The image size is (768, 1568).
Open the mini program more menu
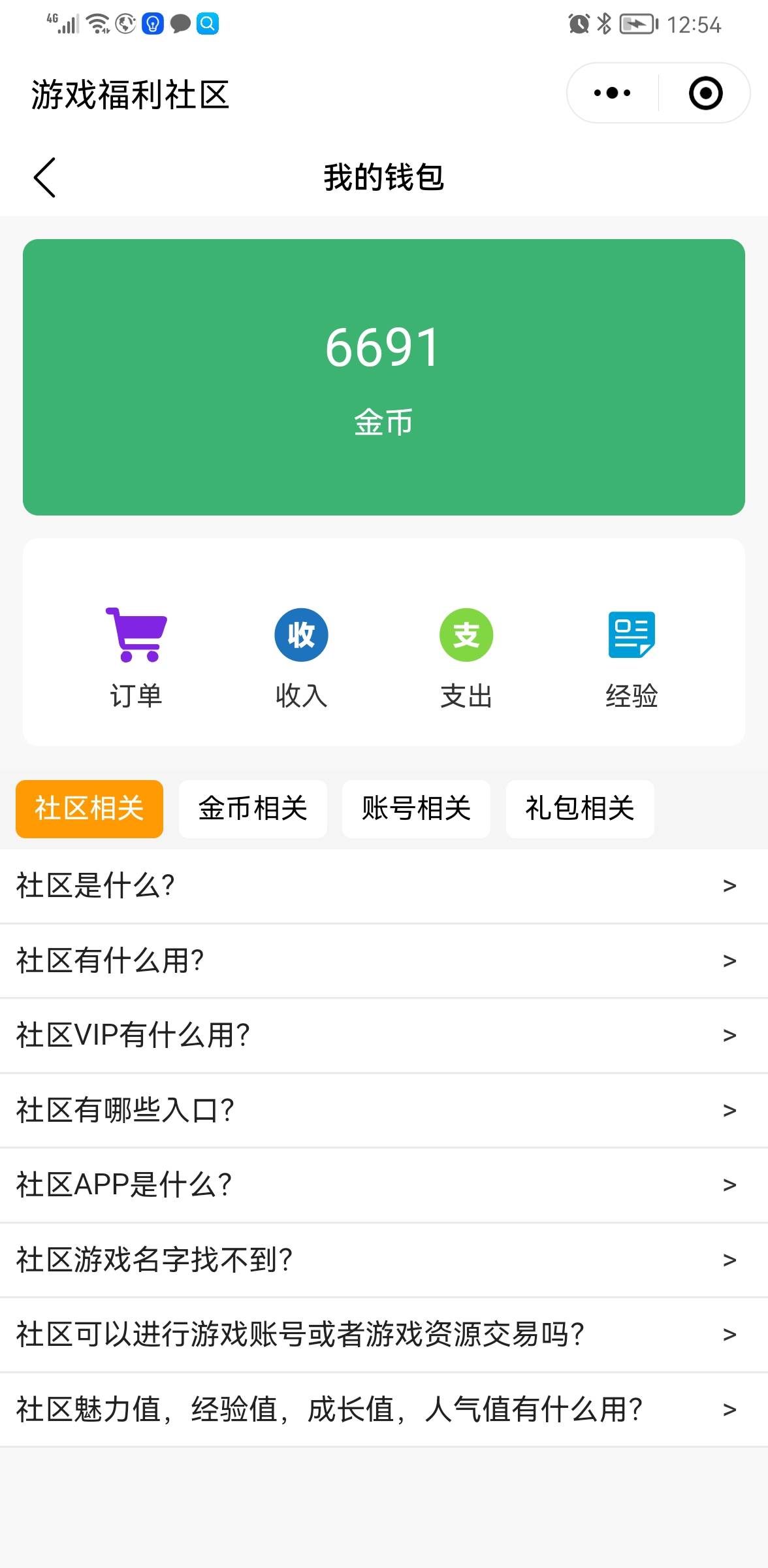[x=612, y=93]
